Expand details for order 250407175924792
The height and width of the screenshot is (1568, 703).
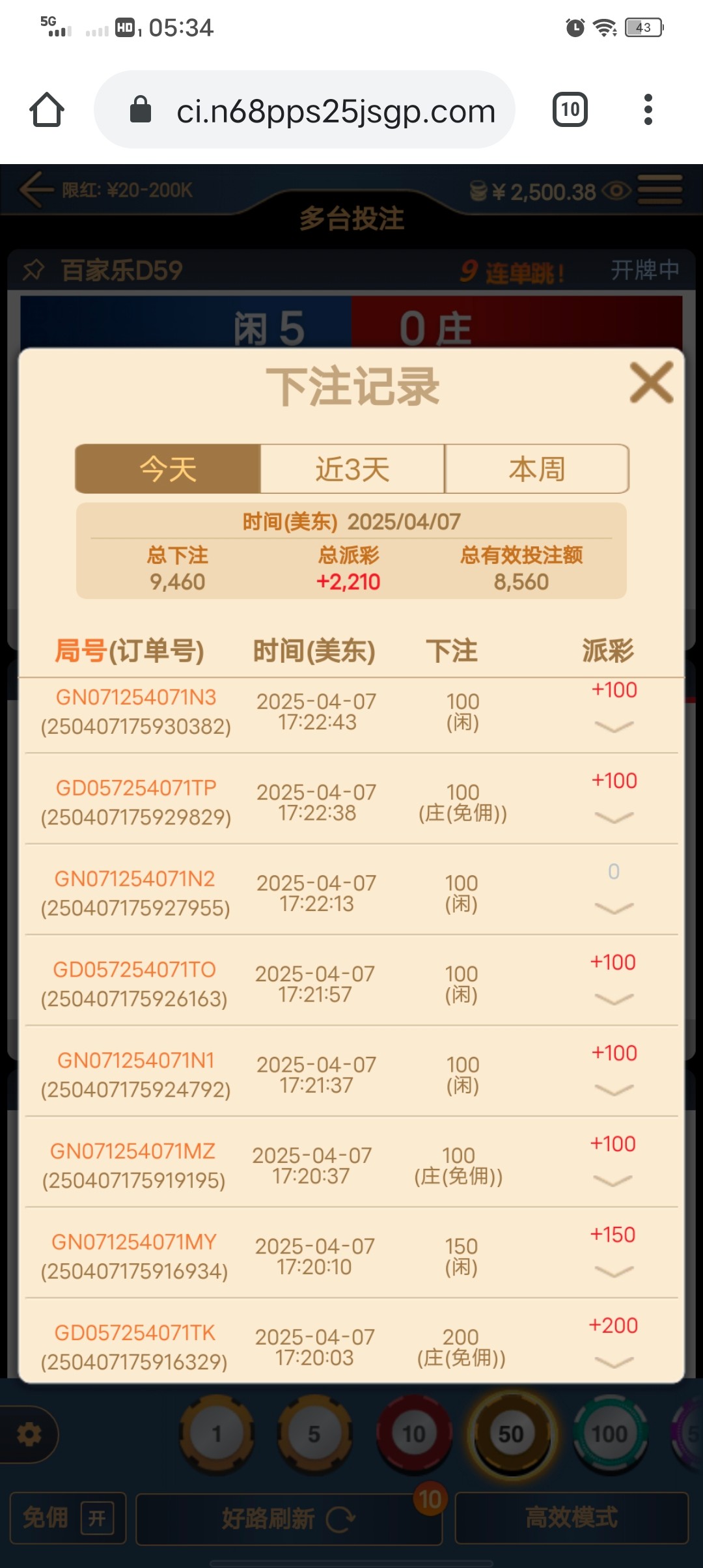614,1089
